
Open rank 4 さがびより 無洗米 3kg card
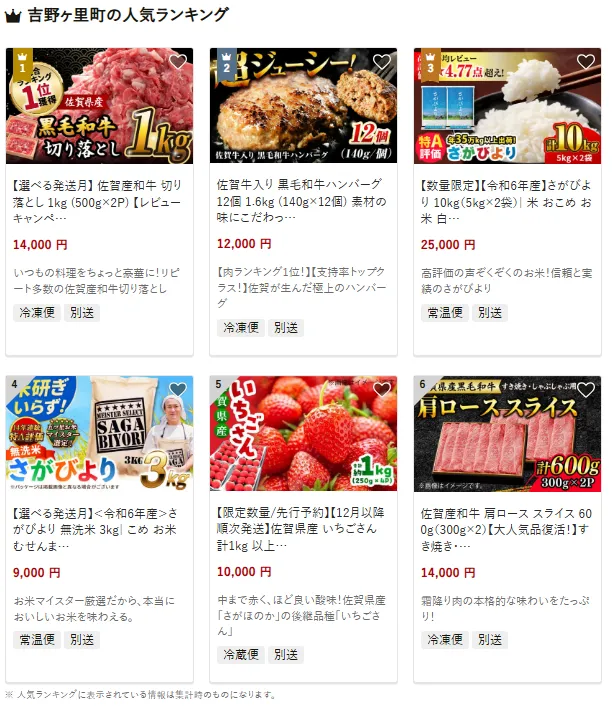point(99,522)
